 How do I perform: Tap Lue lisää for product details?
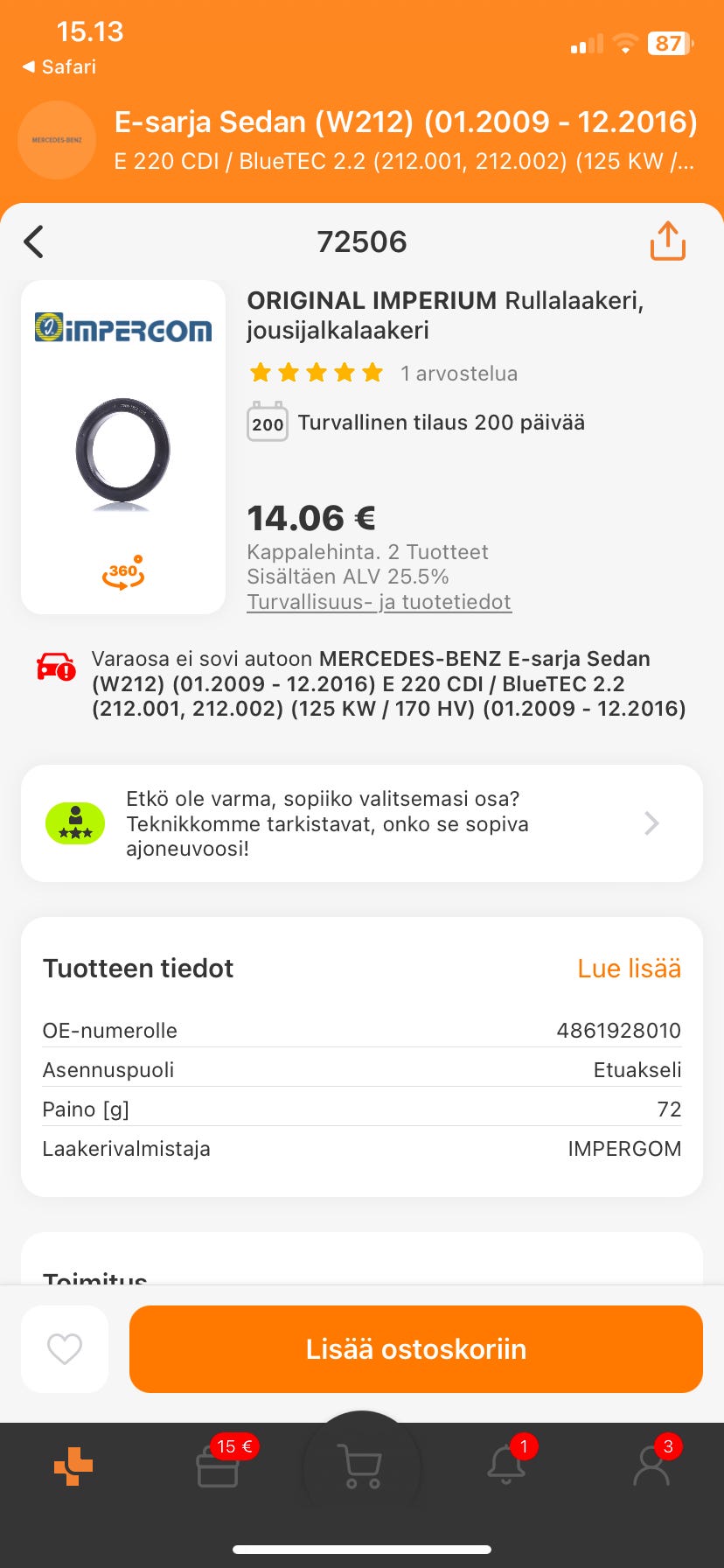coord(629,969)
